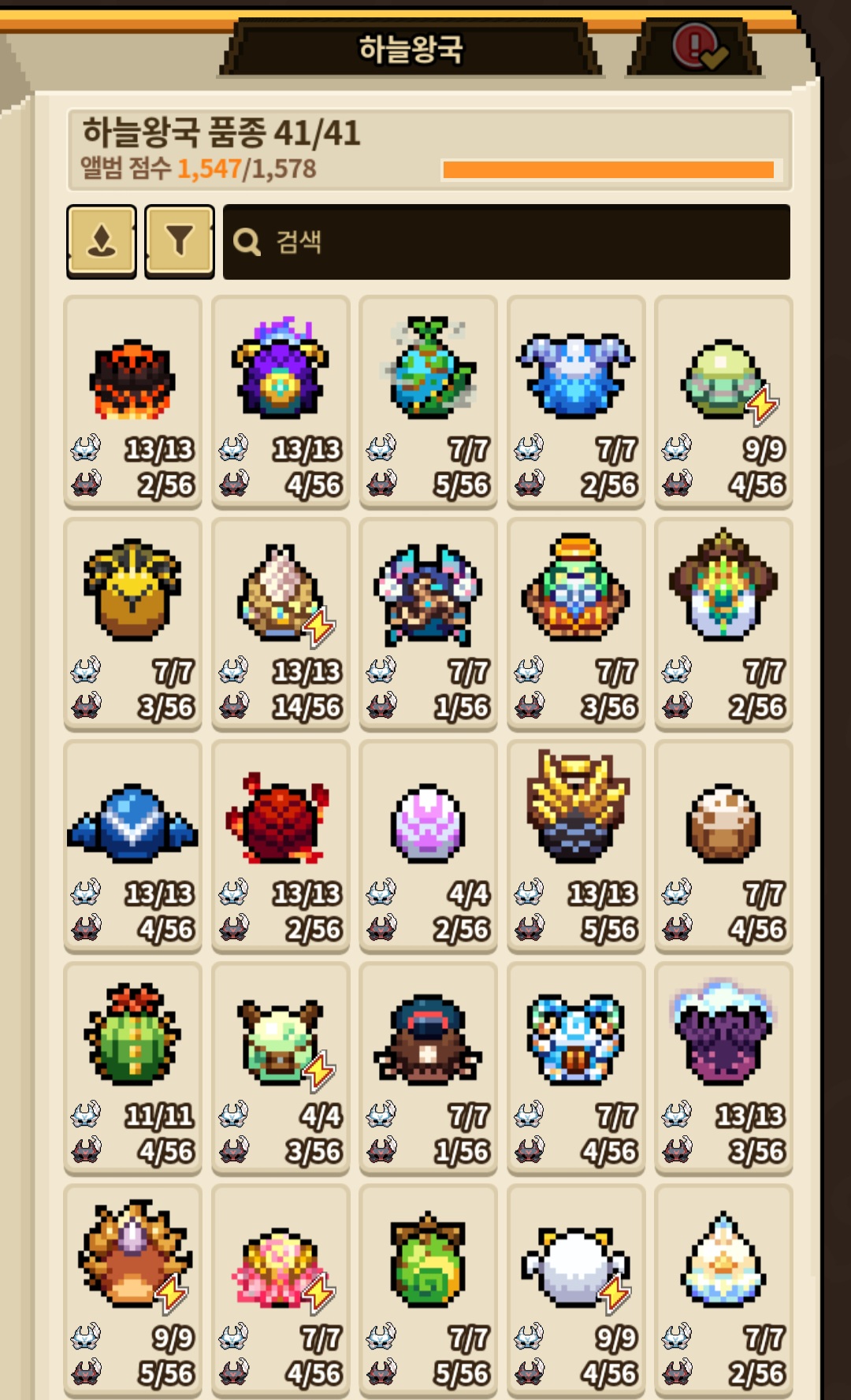Viewport: 851px width, 1400px height.
Task: Open the red flame egg with 13/13 2/56
Action: (281, 846)
